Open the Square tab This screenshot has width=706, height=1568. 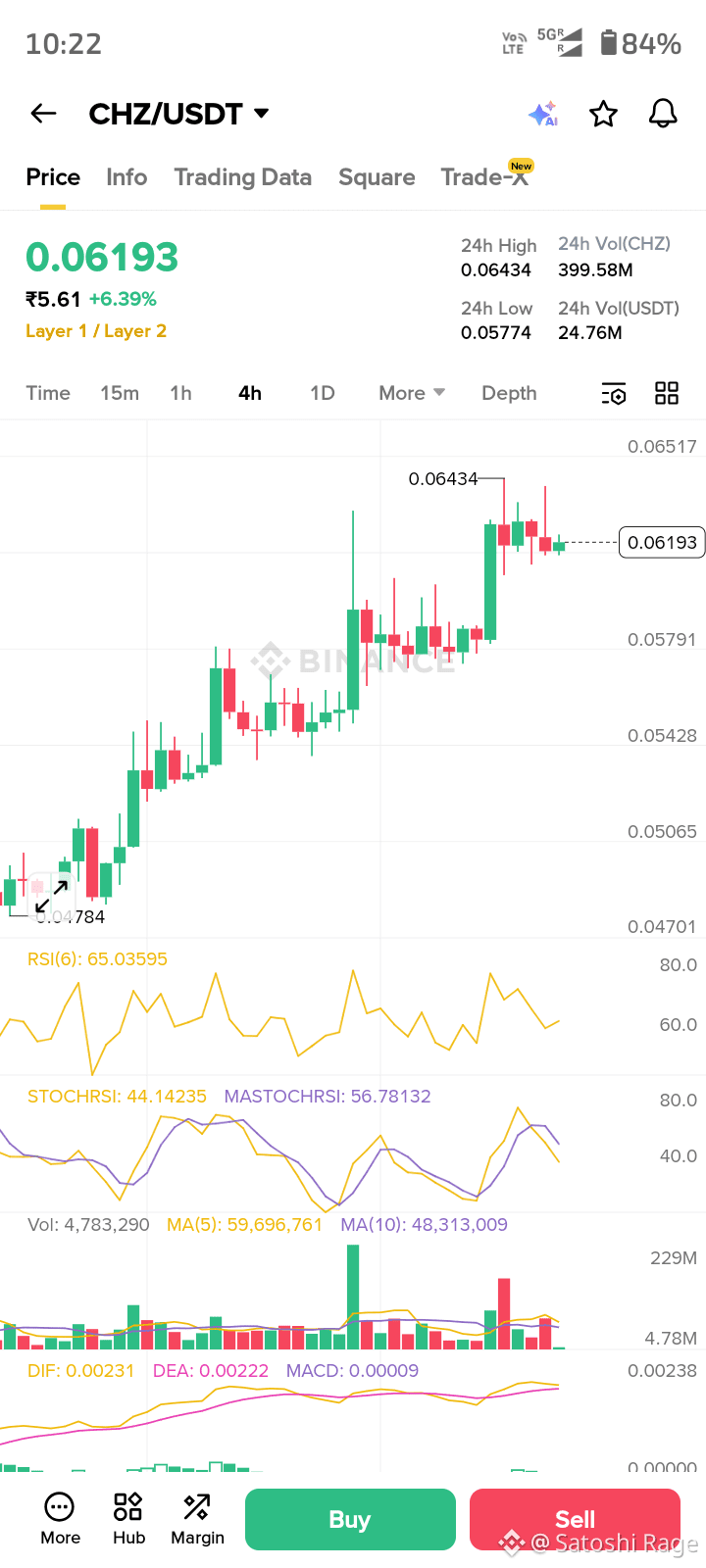[x=377, y=177]
